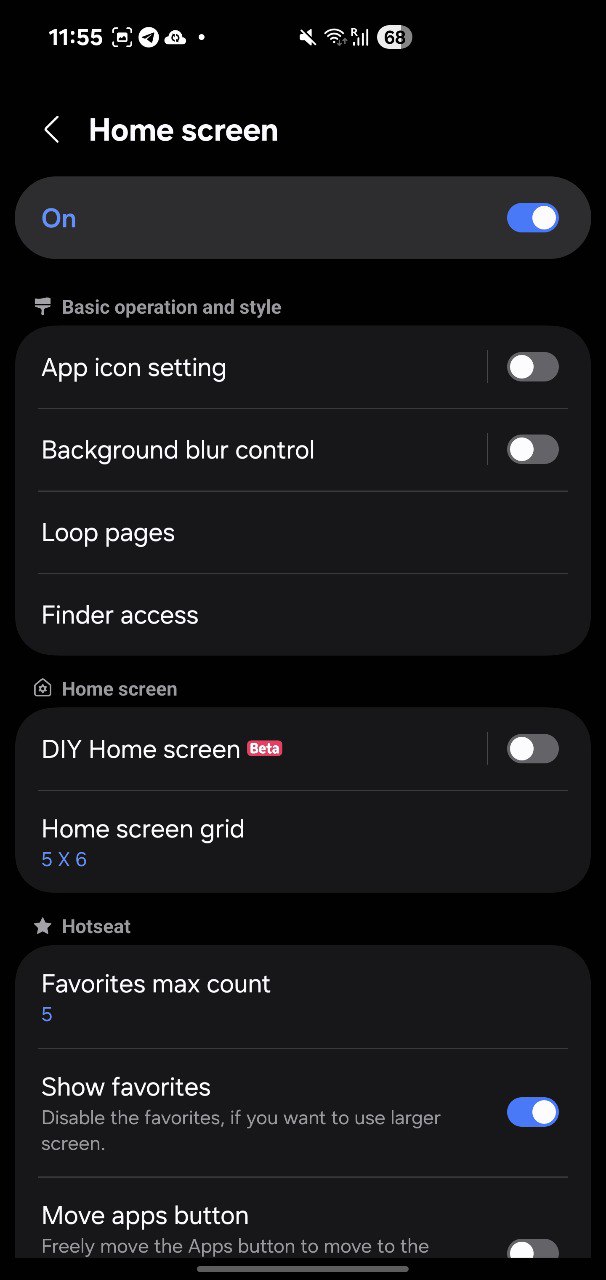Image resolution: width=606 pixels, height=1280 pixels.
Task: Enable the App icon setting toggle
Action: [532, 367]
